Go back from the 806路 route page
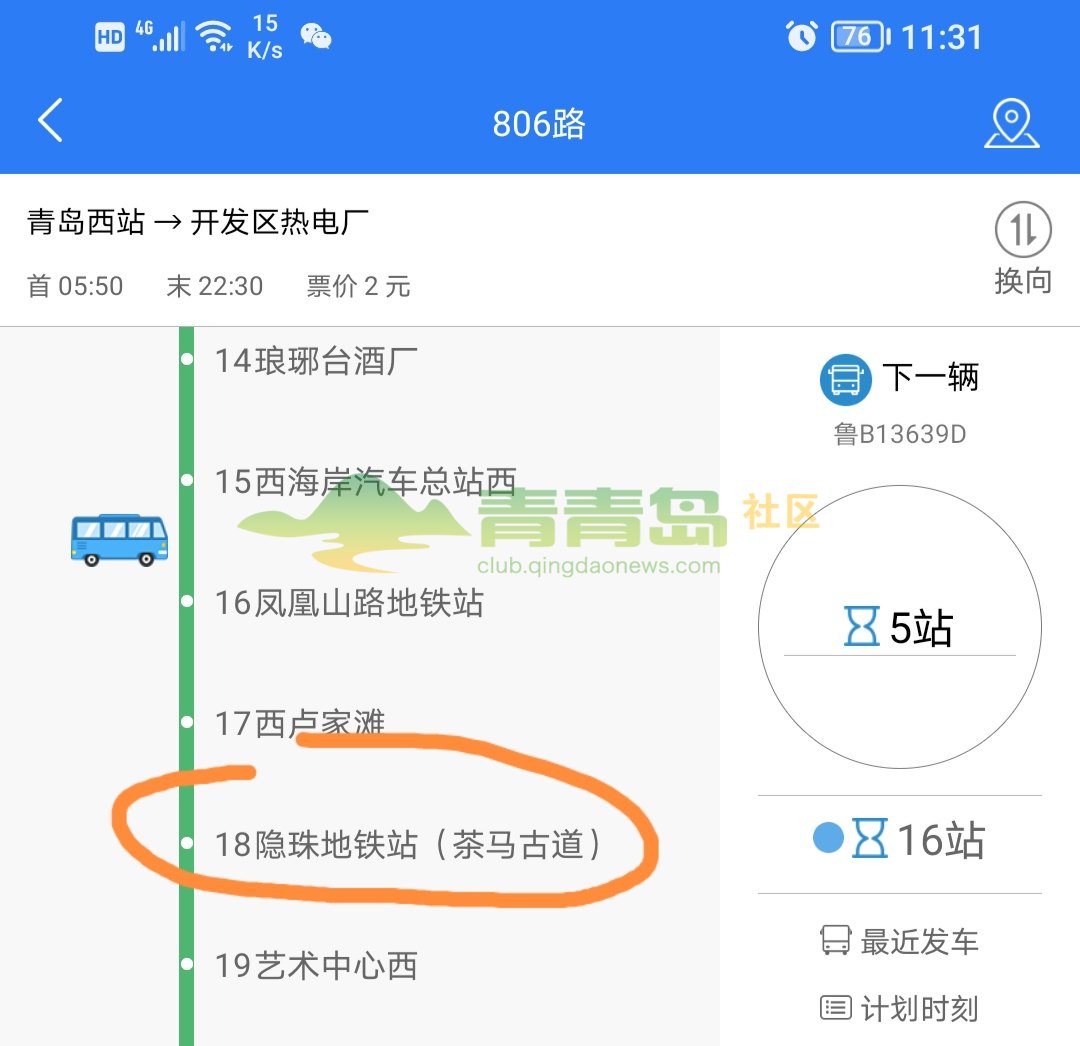1080x1046 pixels. 50,121
